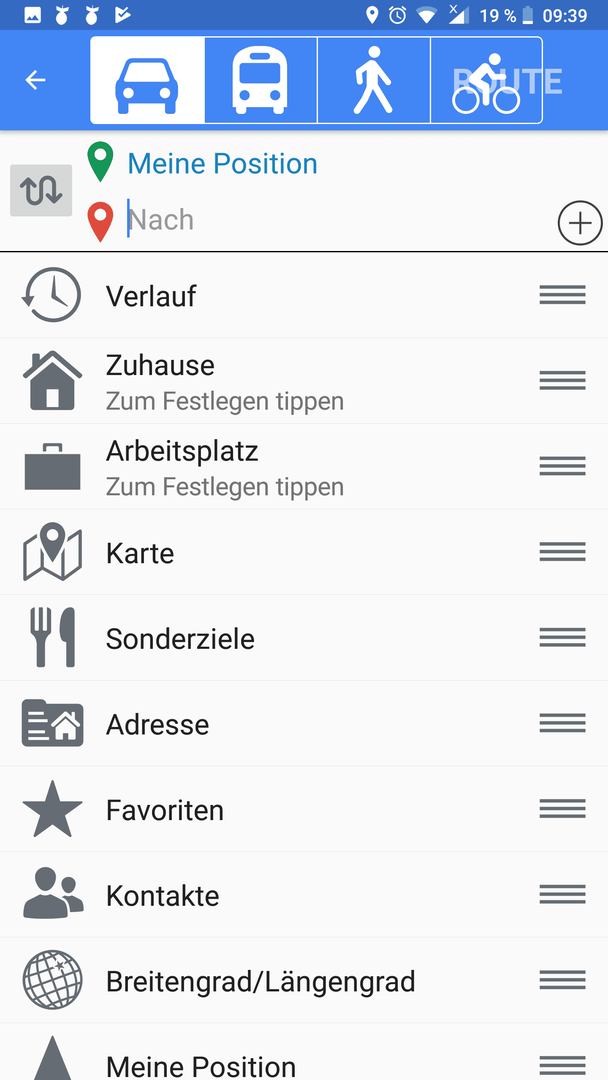This screenshot has height=1080, width=608.
Task: Open the Adresse entry
Action: [x=304, y=723]
